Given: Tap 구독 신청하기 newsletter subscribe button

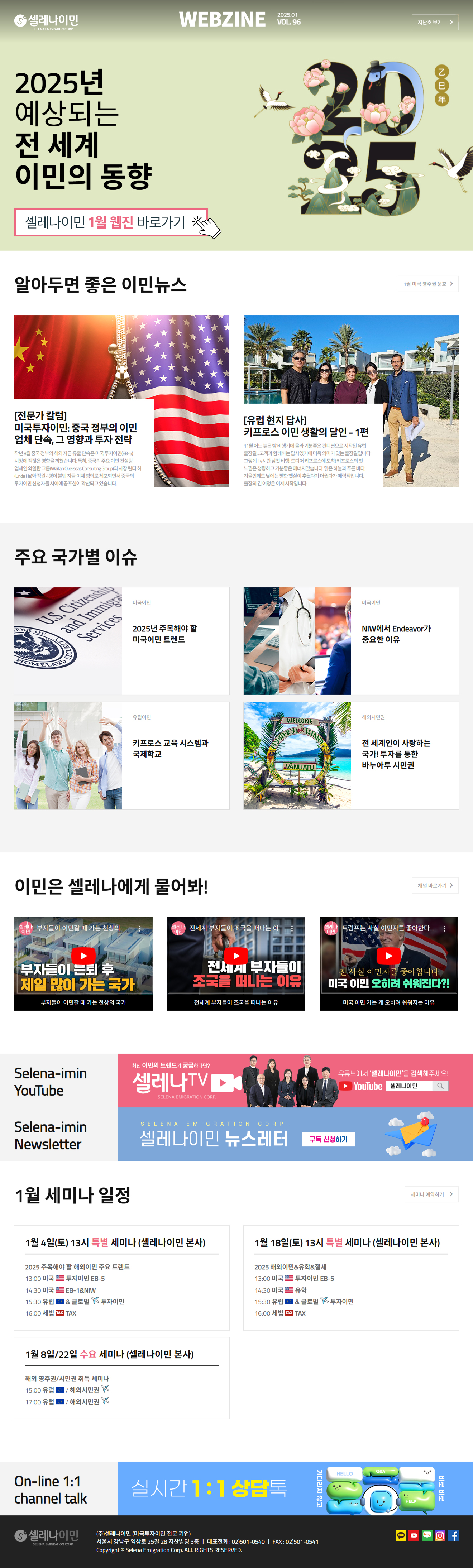Looking at the screenshot, I should 328,1139.
